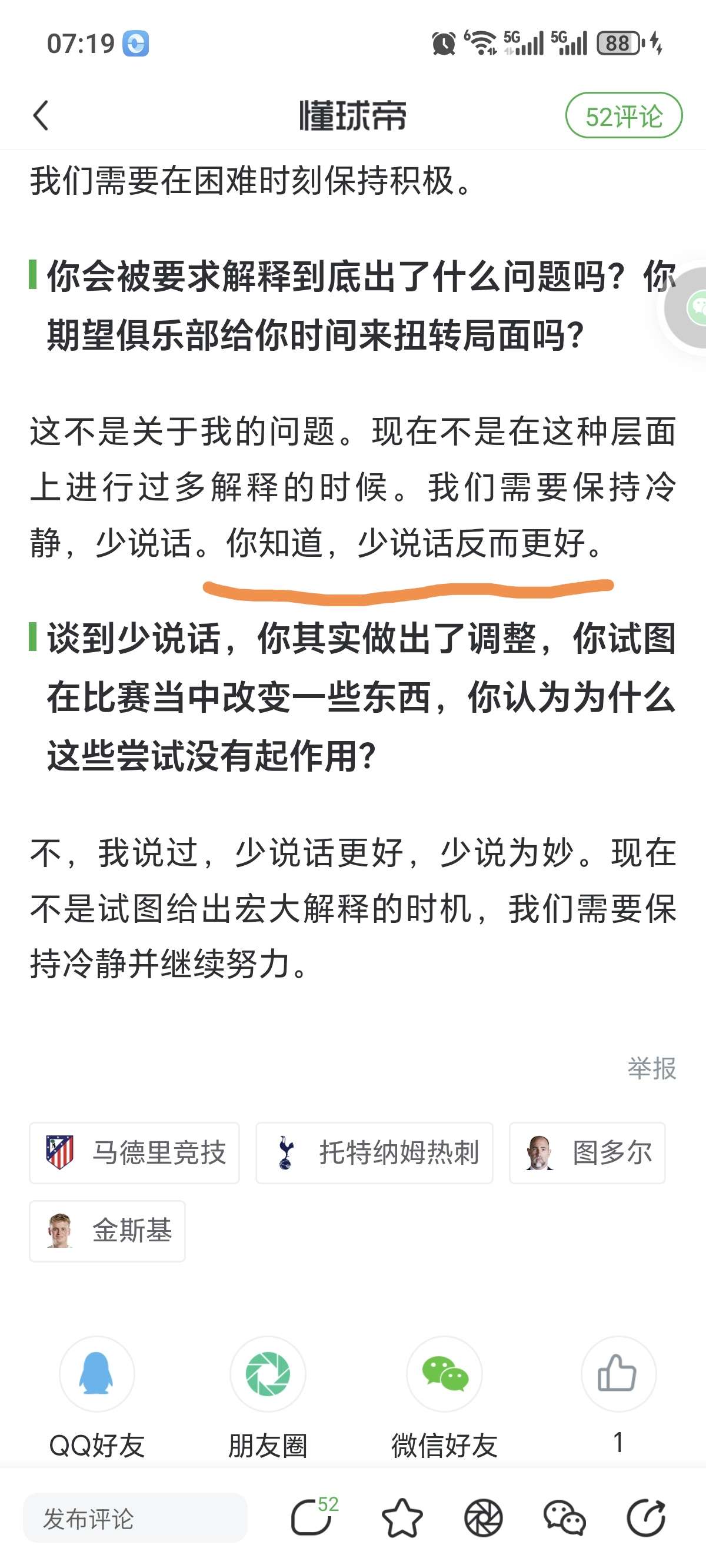Open the 托特纳姆热刺 team tag
706x1568 pixels.
tap(374, 1152)
